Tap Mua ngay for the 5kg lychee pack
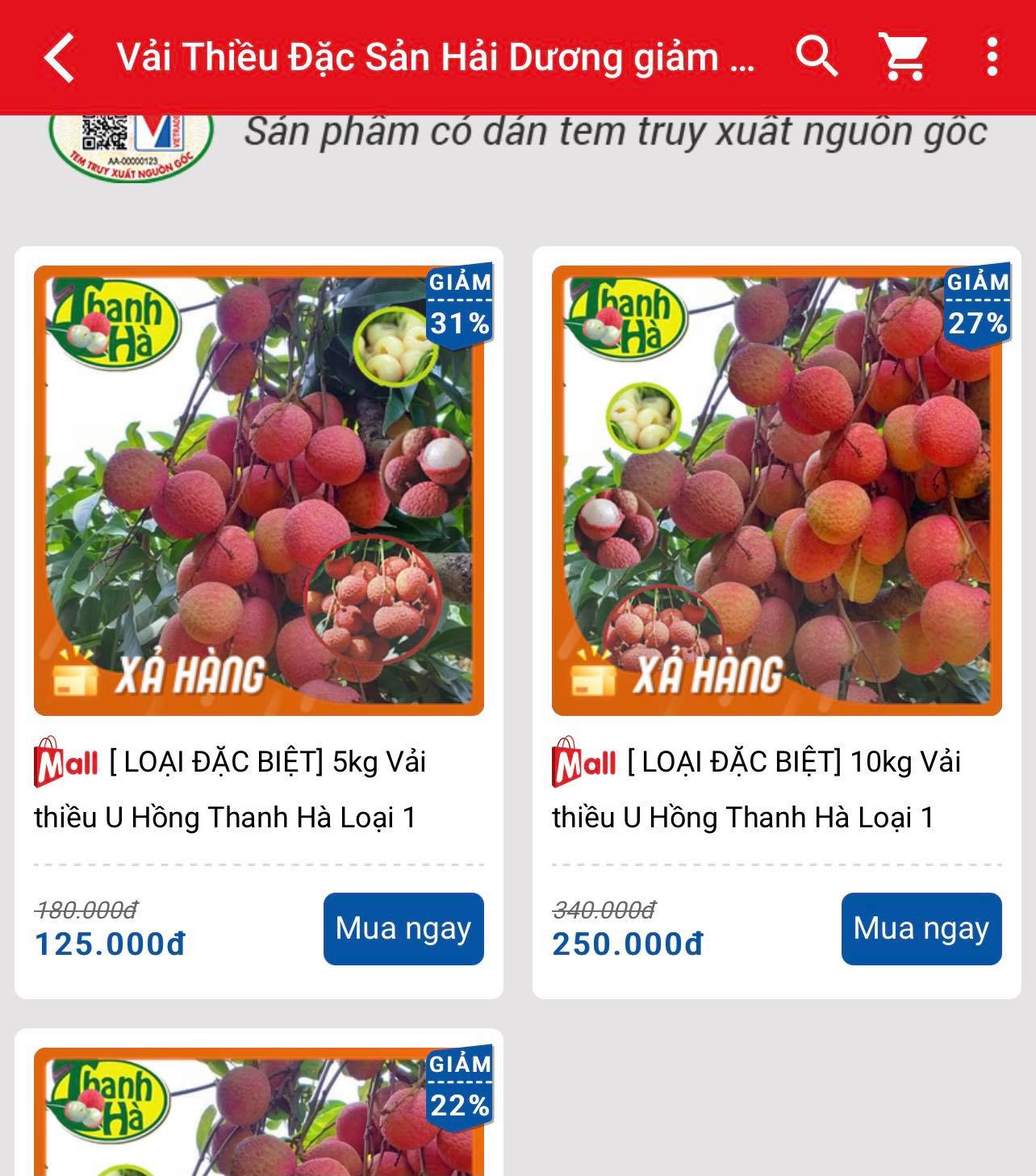The image size is (1036, 1176). click(x=402, y=928)
